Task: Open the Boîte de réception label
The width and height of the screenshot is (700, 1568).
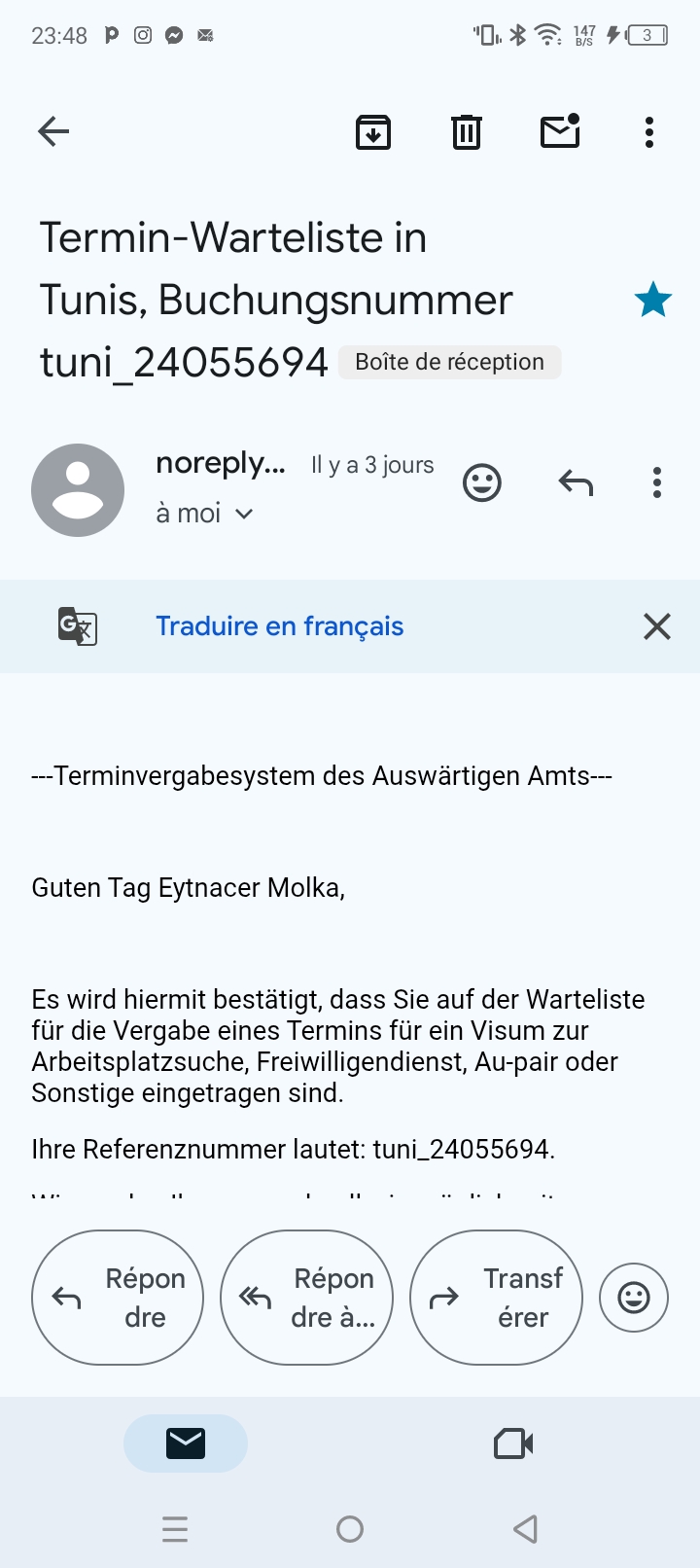Action: 449,362
